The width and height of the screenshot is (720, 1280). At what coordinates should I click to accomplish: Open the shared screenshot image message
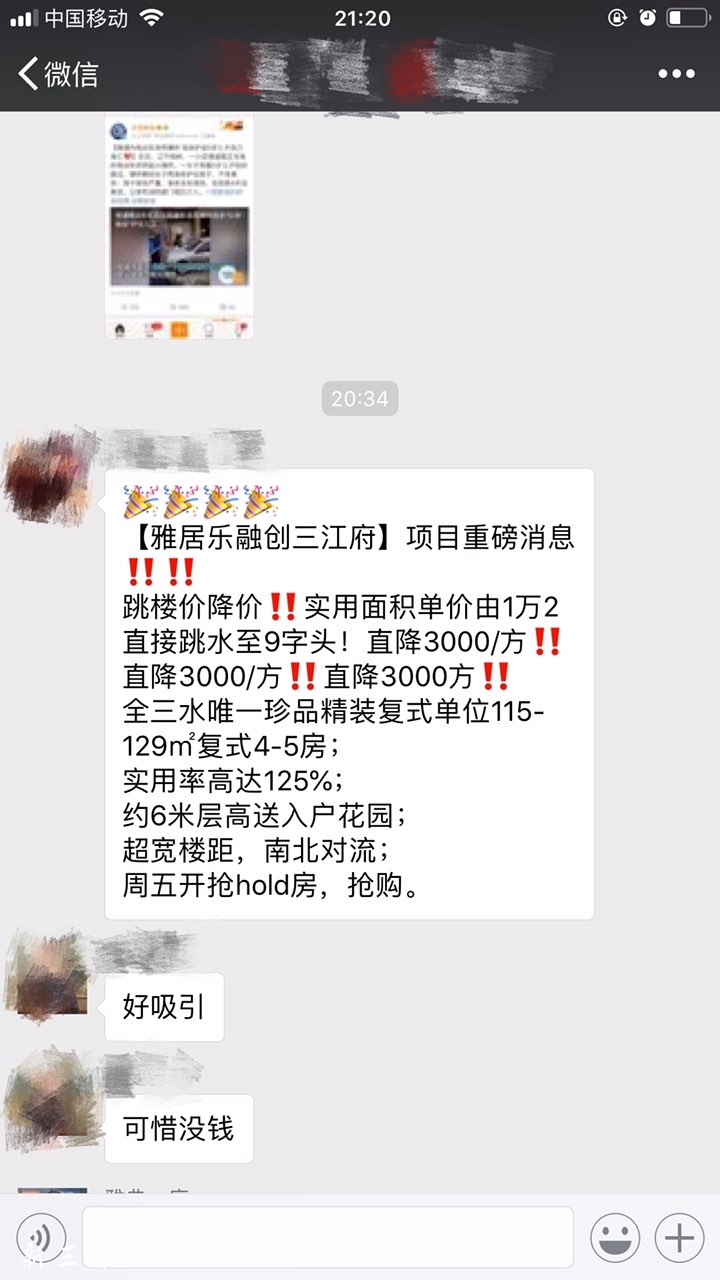pyautogui.click(x=180, y=226)
